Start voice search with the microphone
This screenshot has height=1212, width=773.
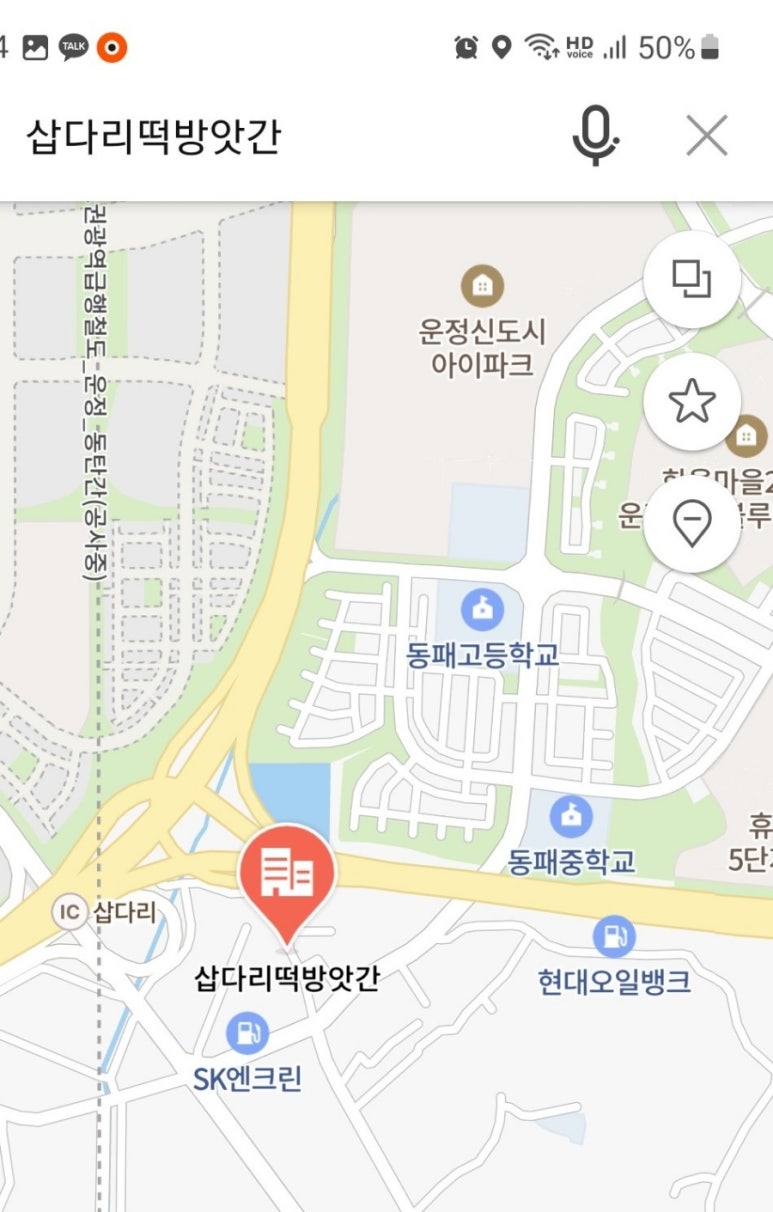point(595,136)
